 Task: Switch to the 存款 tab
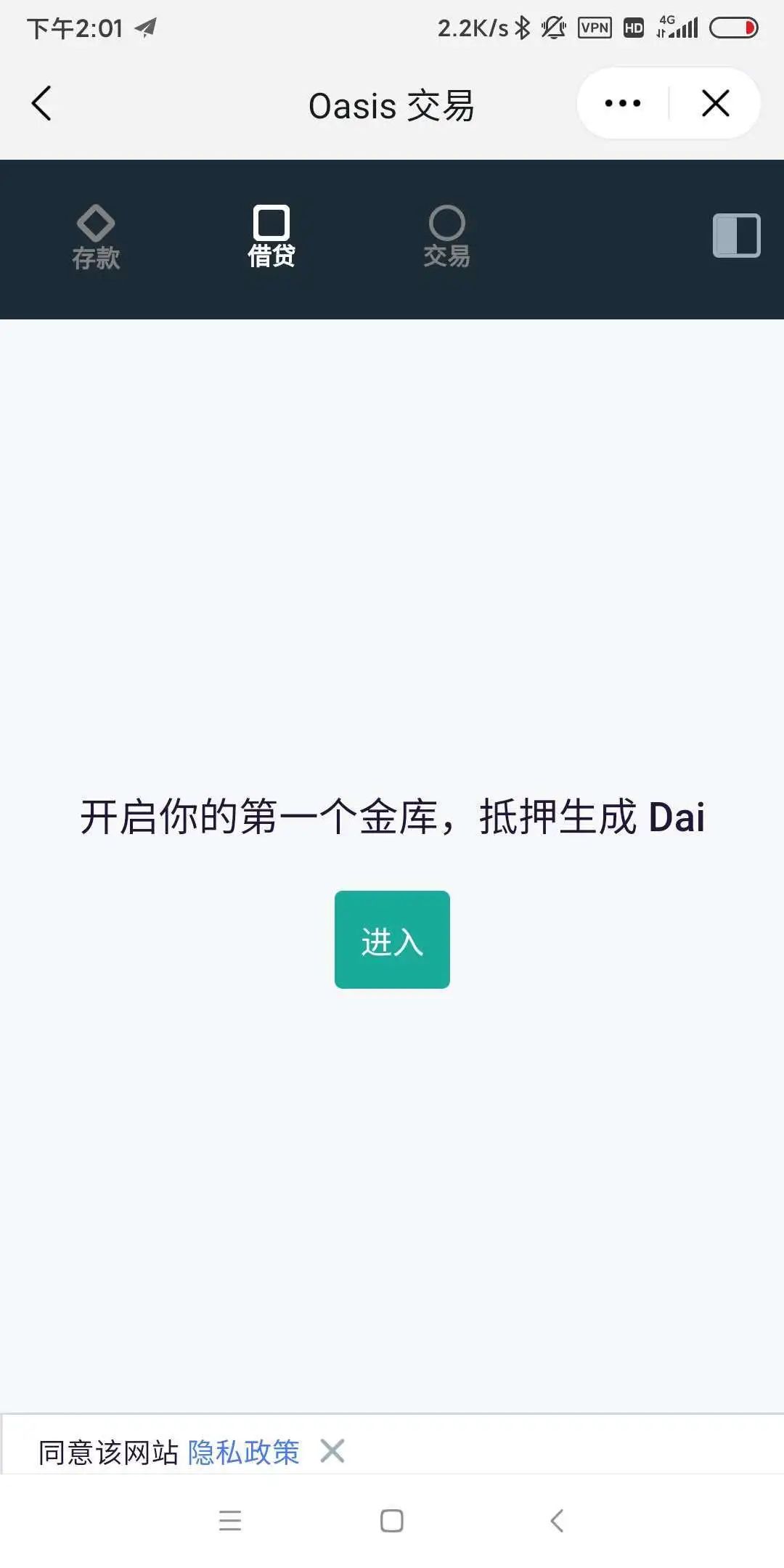pos(96,237)
